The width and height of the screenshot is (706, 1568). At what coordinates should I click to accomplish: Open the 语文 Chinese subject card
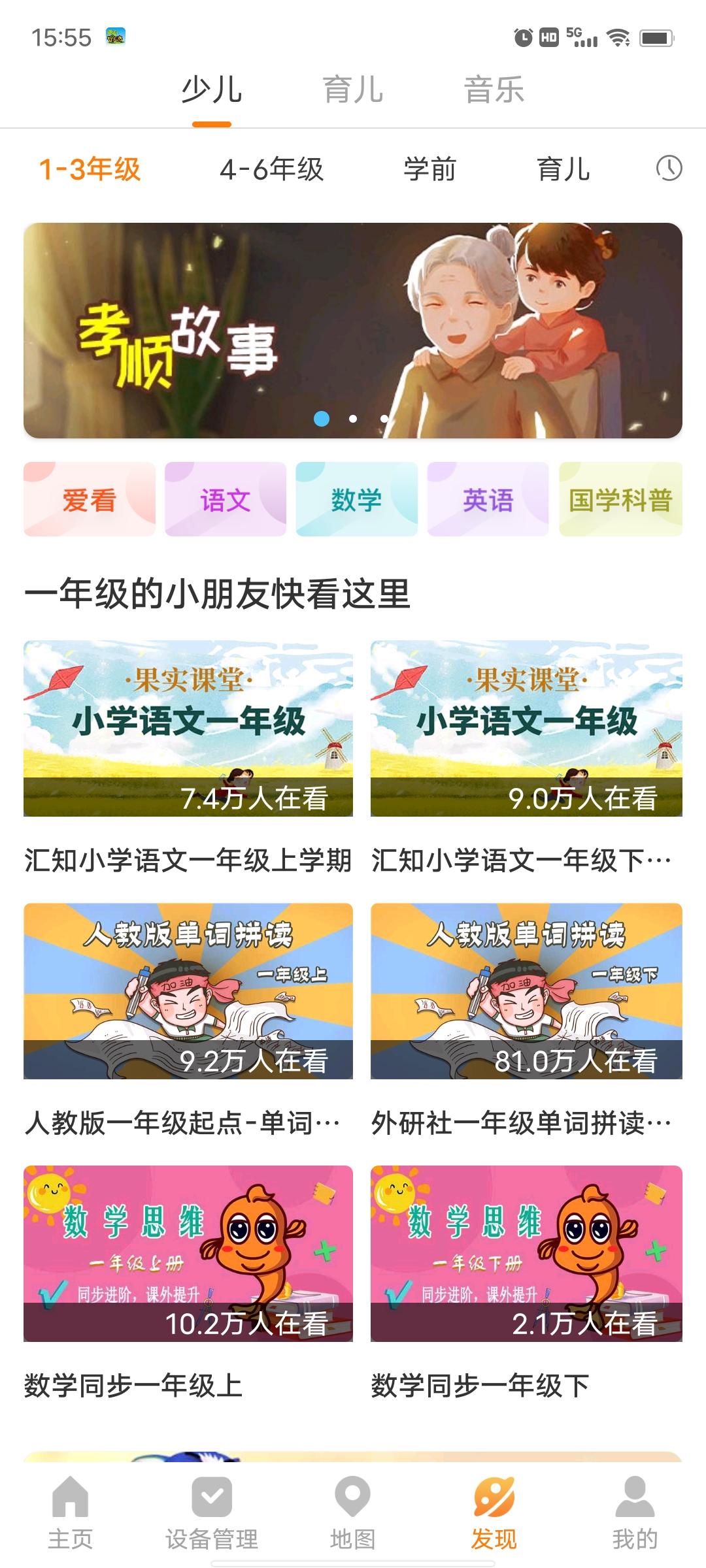pyautogui.click(x=225, y=500)
